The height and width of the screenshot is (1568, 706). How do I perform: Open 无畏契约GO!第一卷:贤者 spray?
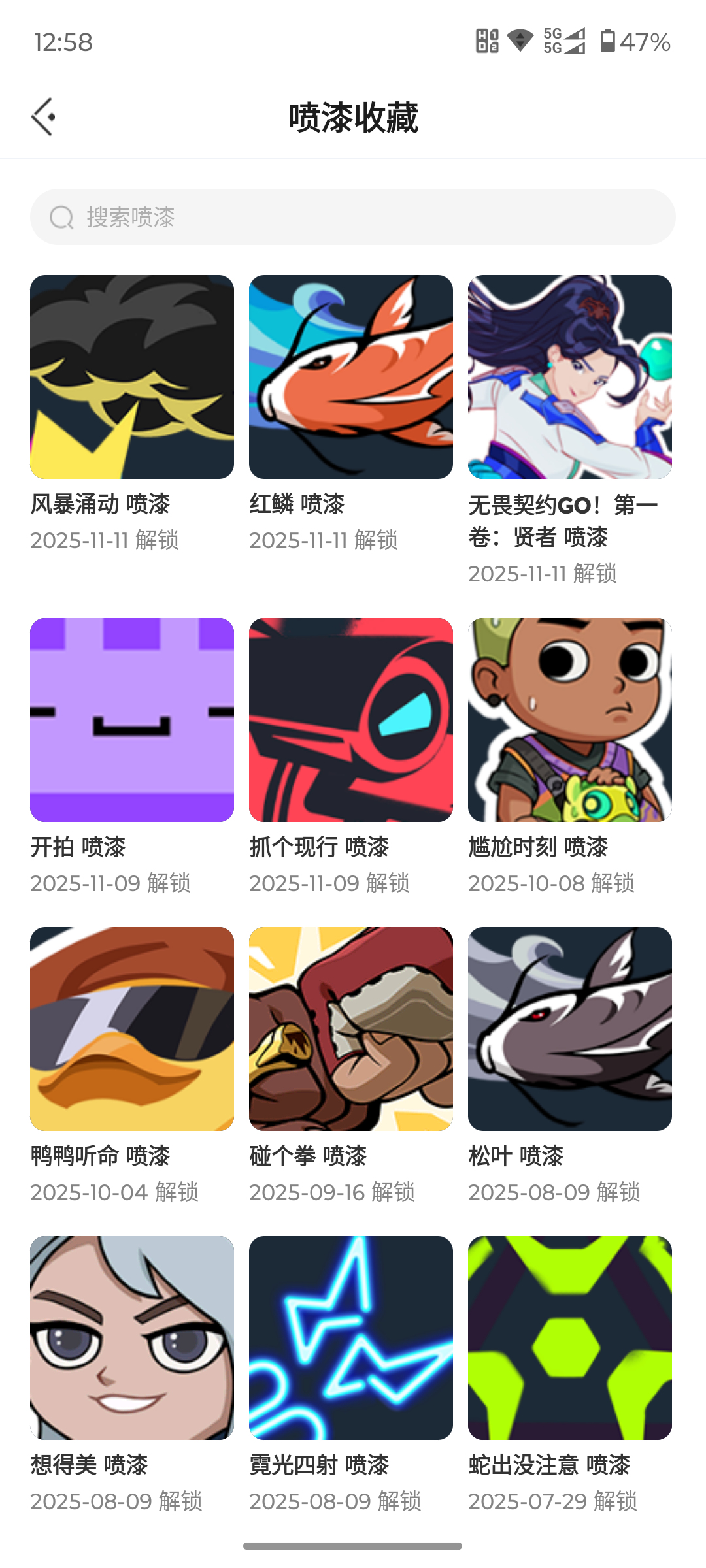[570, 377]
